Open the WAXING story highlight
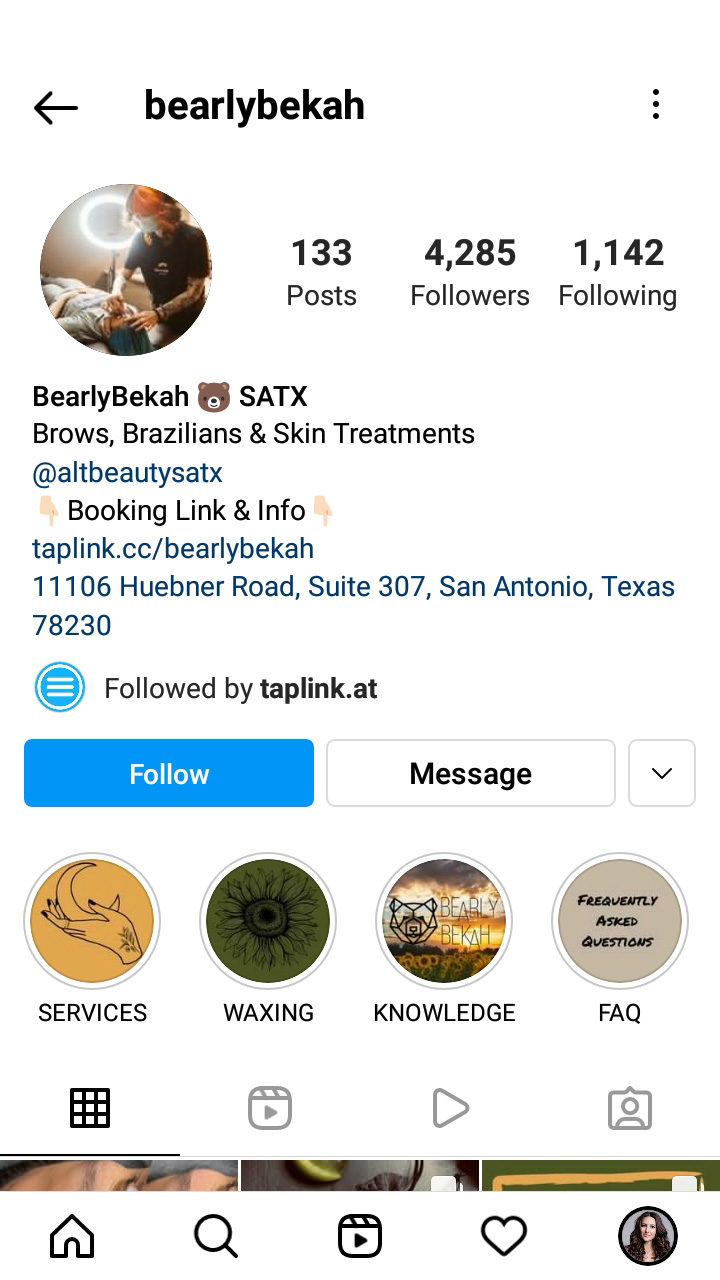The image size is (720, 1280). pos(268,921)
